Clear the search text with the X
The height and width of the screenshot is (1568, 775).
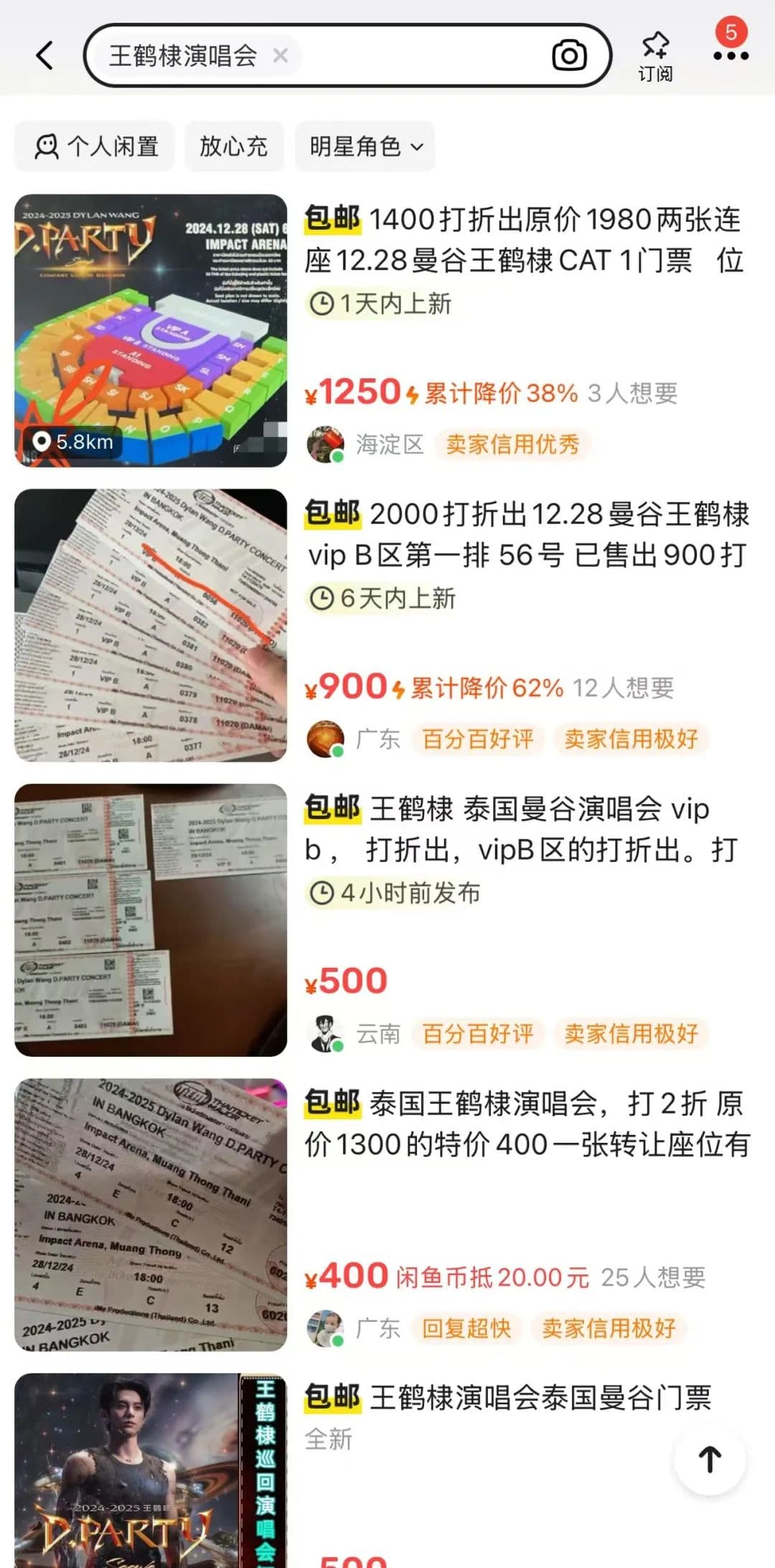coord(281,55)
